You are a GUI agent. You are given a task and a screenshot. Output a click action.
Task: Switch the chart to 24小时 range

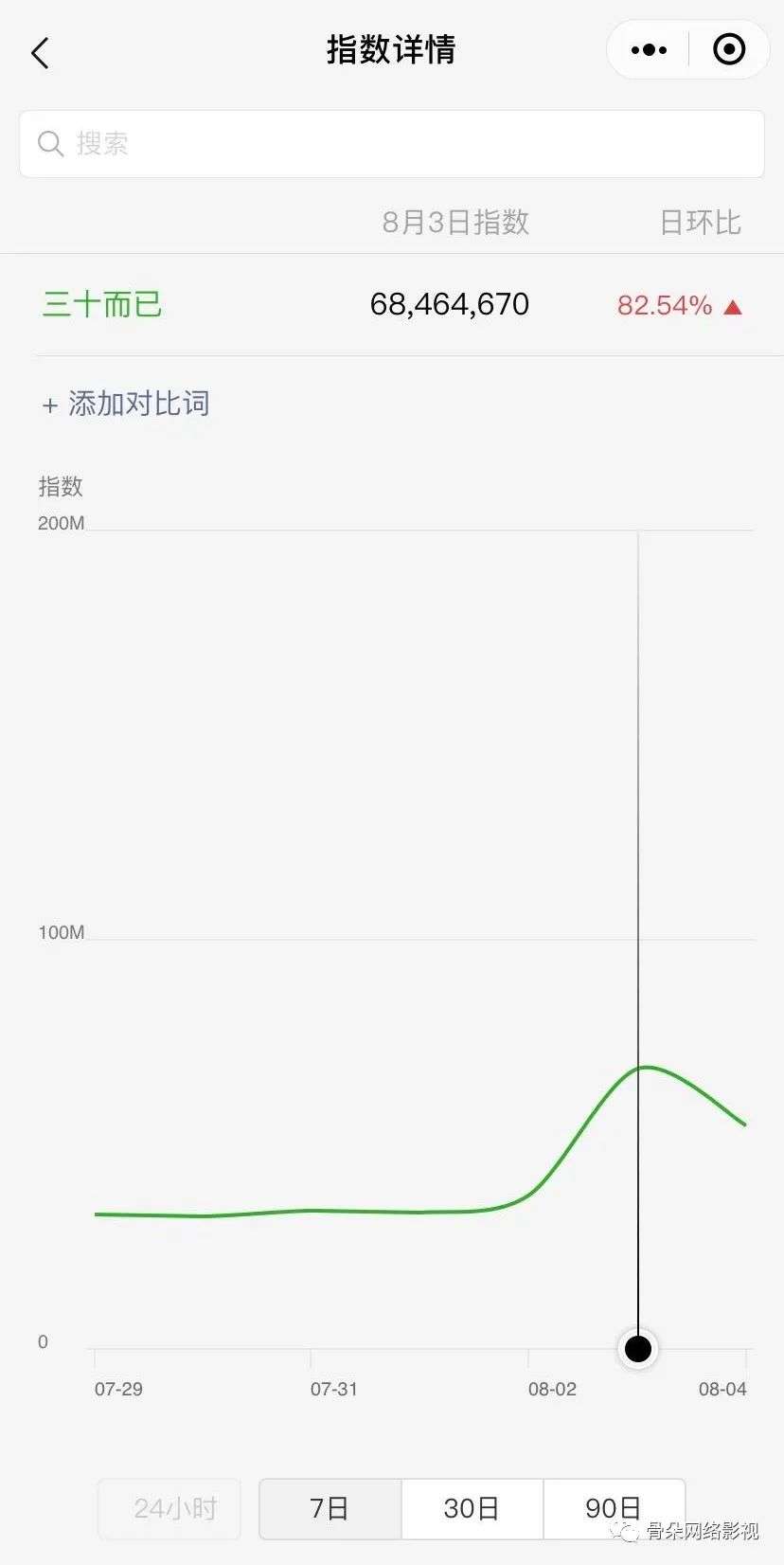[x=170, y=1508]
